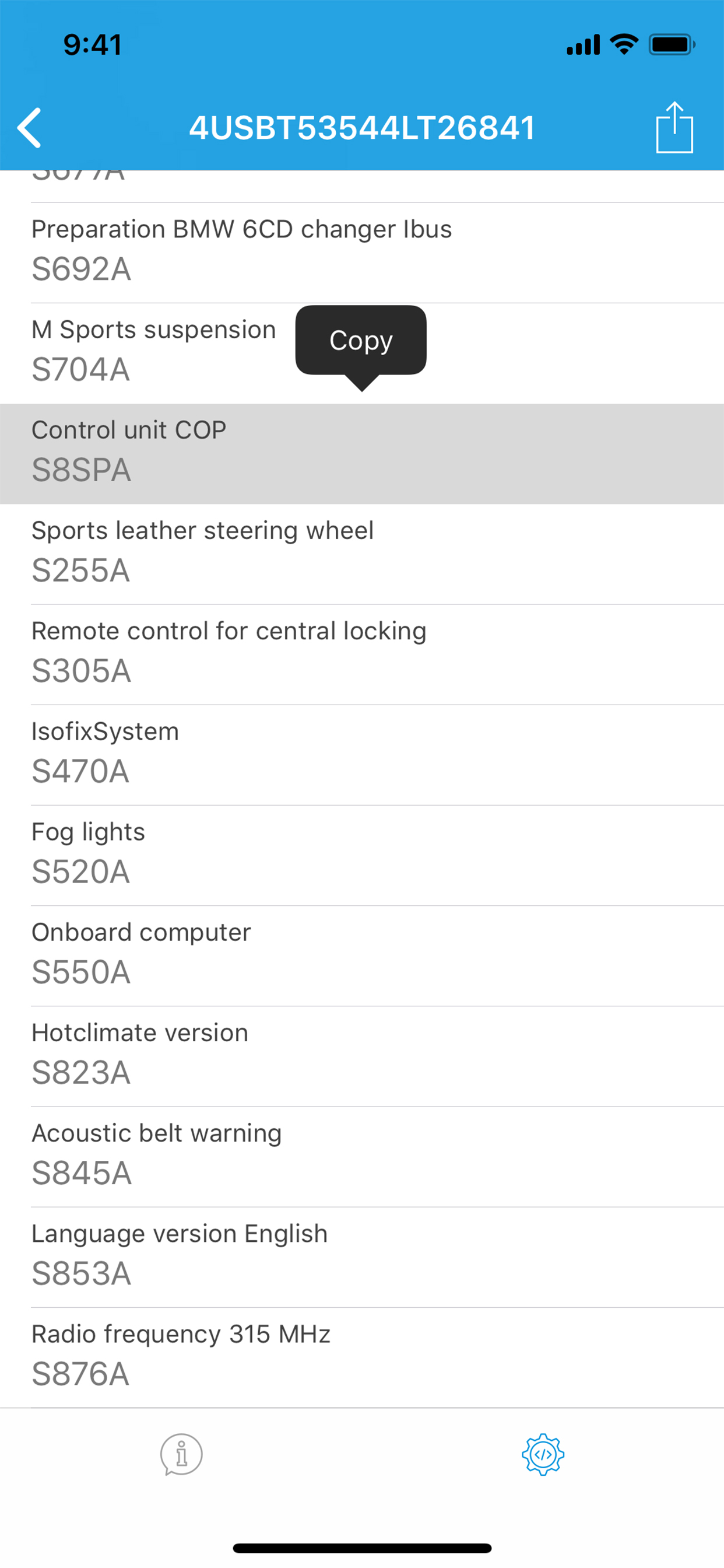
Task: Switch to the gear code tab
Action: (x=543, y=1455)
